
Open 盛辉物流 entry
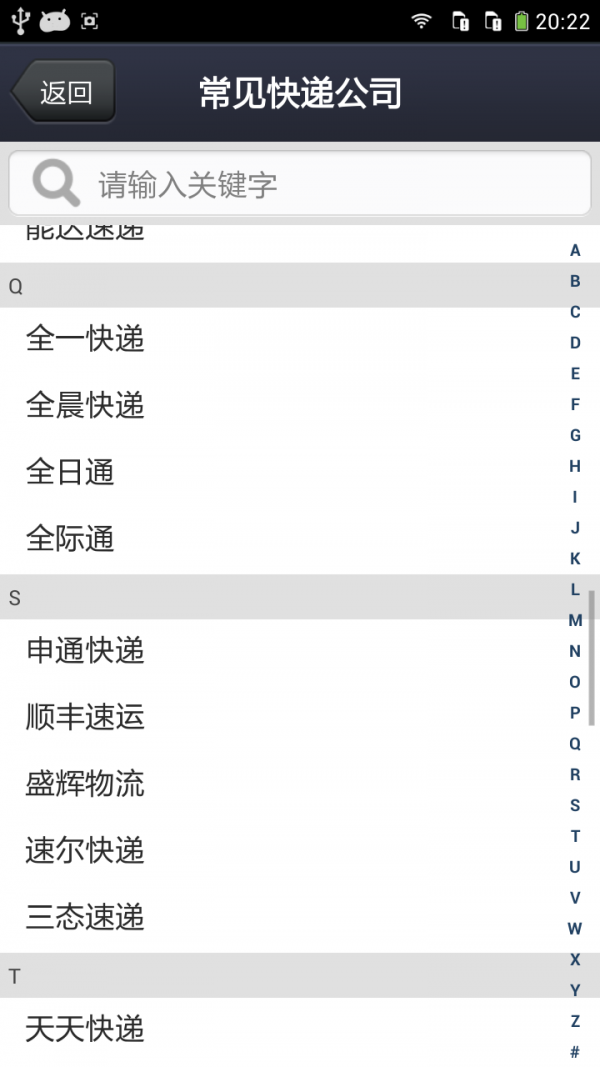tap(85, 784)
